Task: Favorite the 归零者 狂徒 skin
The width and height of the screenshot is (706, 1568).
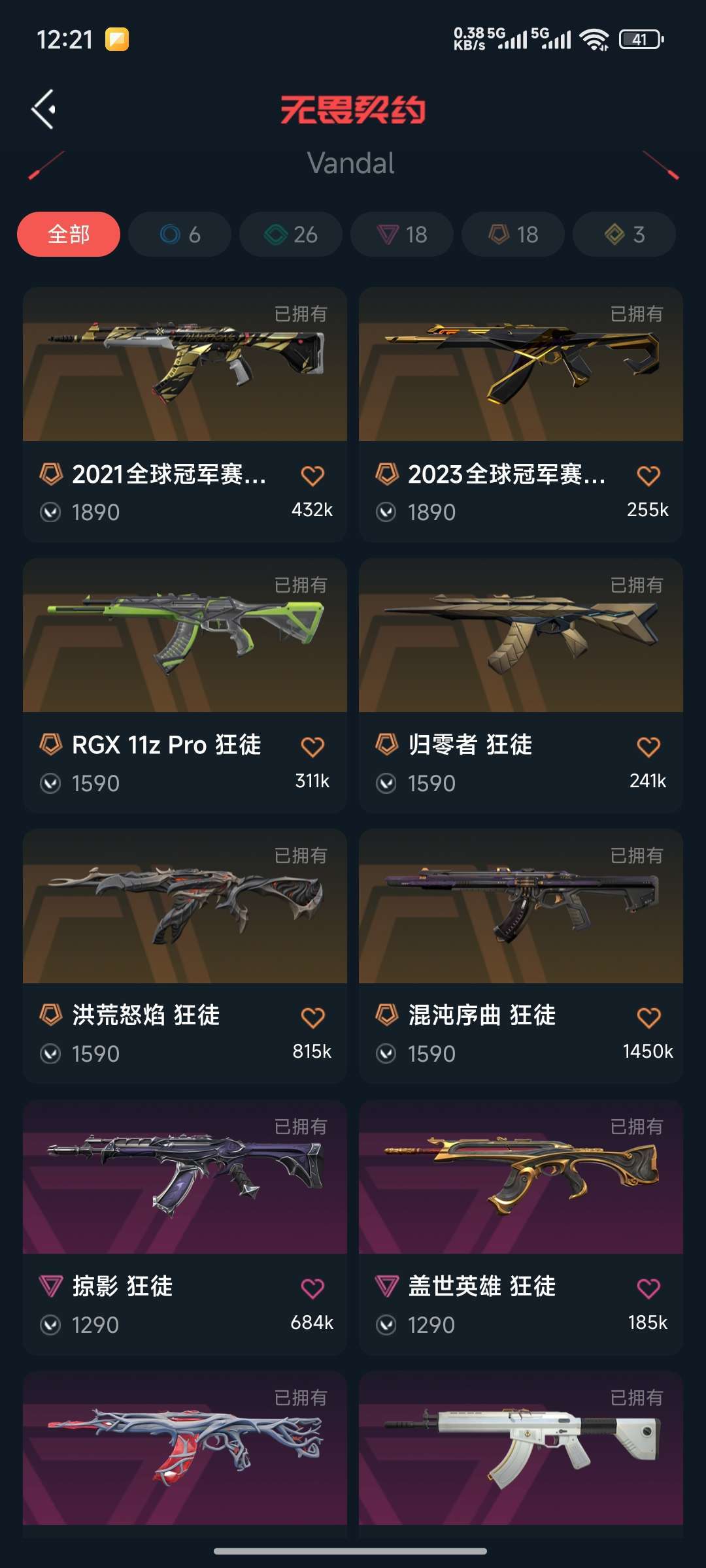Action: tap(648, 747)
